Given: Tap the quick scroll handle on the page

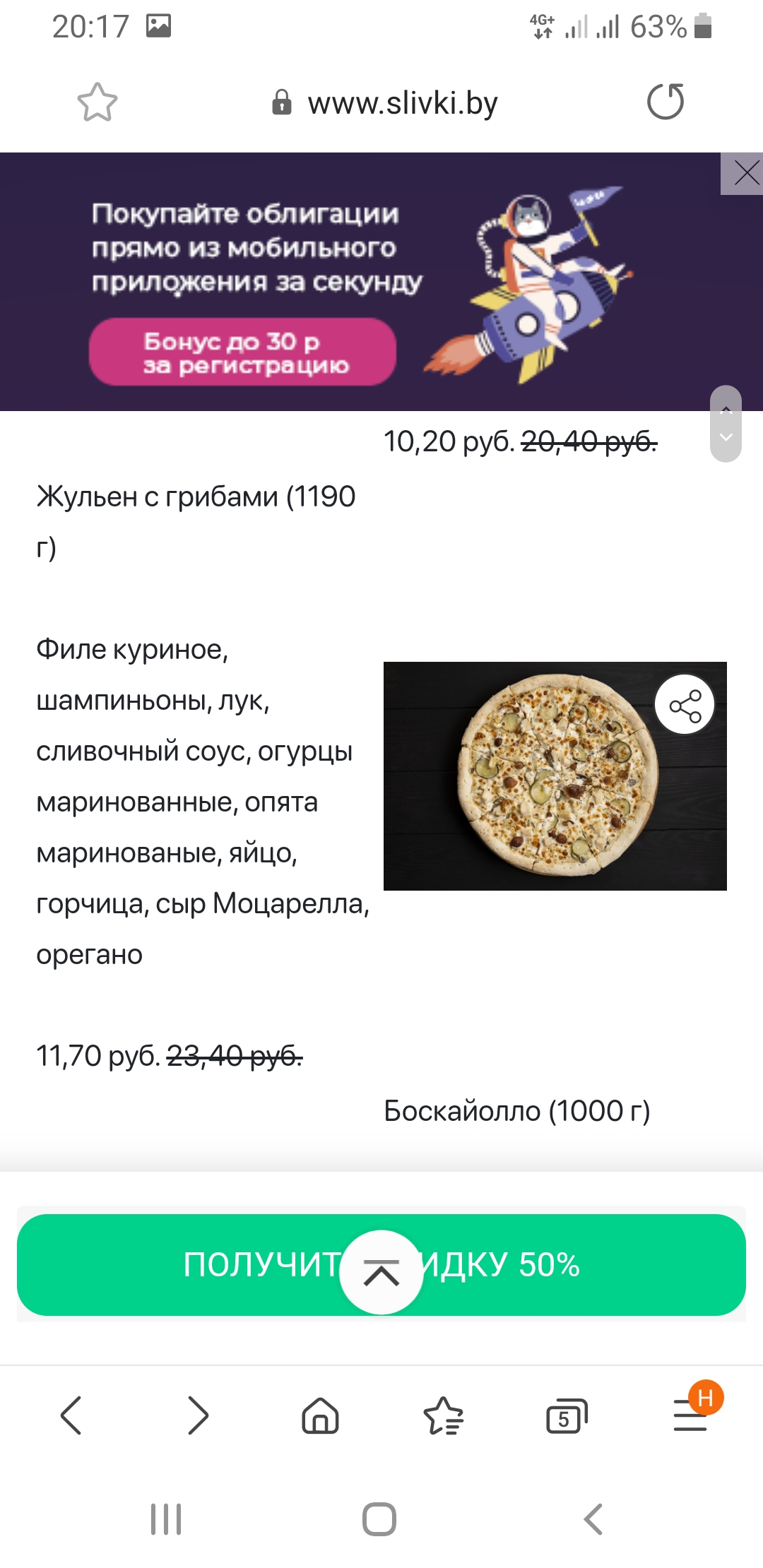Looking at the screenshot, I should (x=726, y=424).
